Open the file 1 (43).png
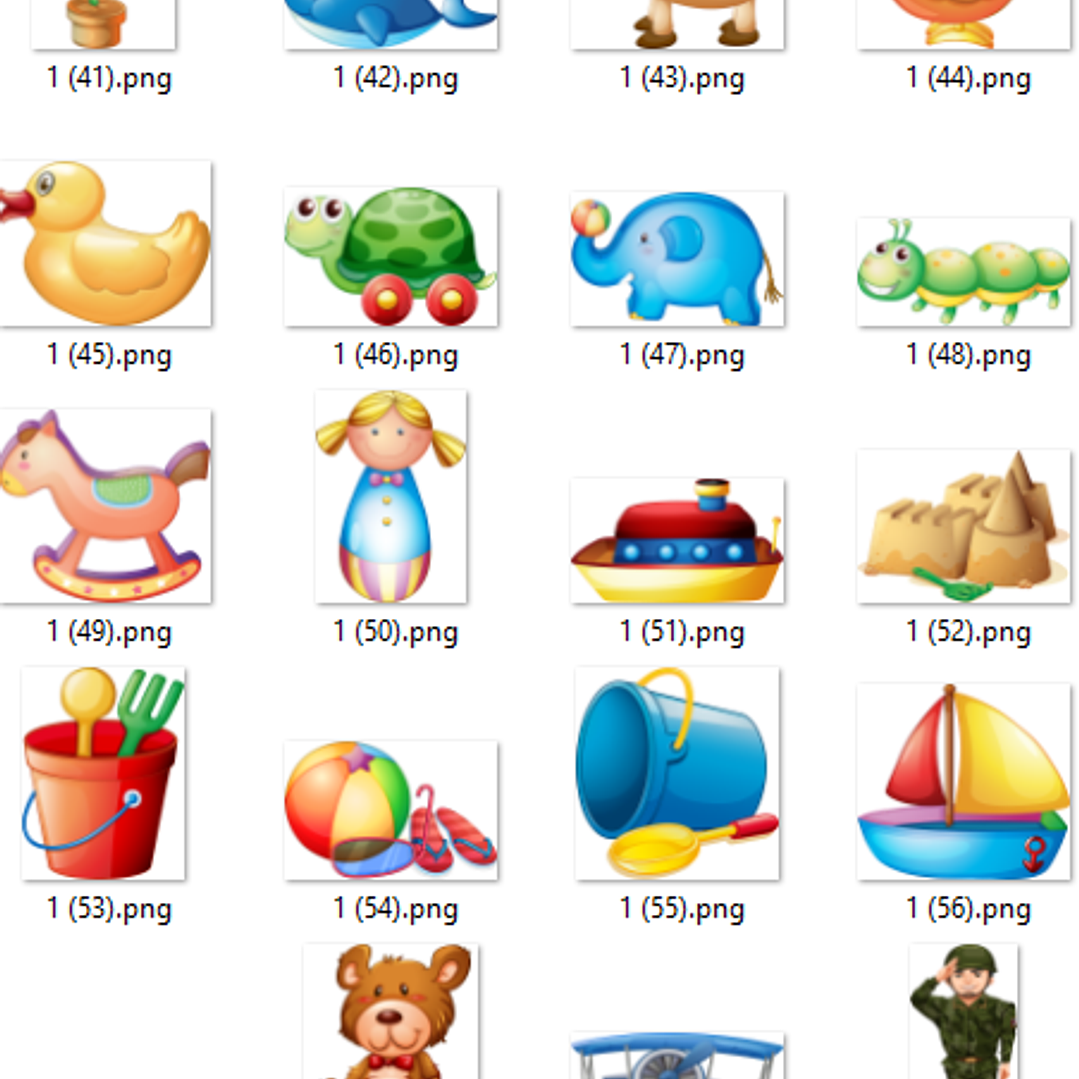 click(677, 24)
